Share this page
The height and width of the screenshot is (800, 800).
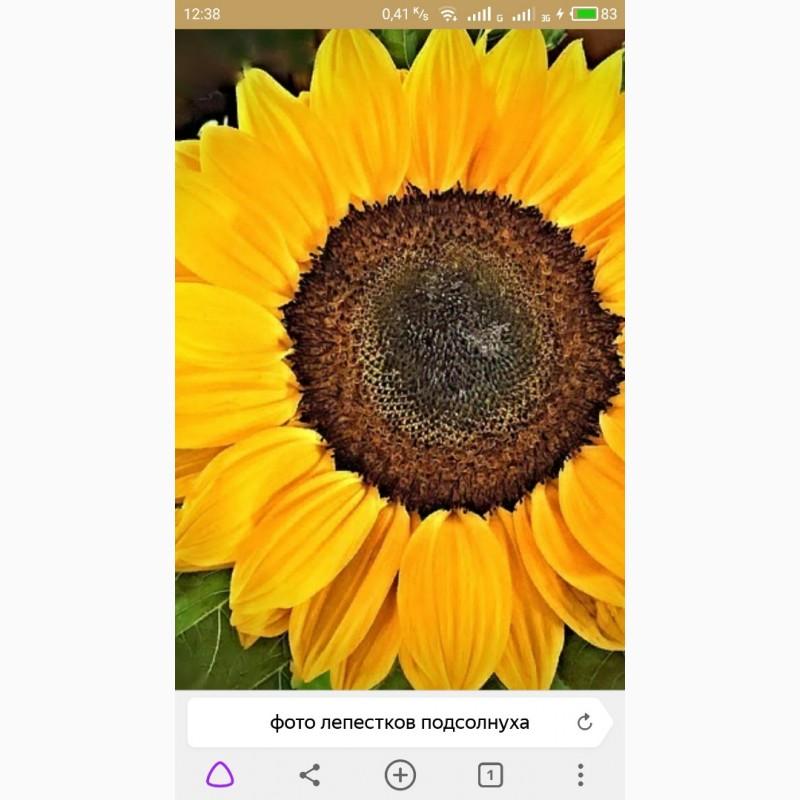[310, 774]
